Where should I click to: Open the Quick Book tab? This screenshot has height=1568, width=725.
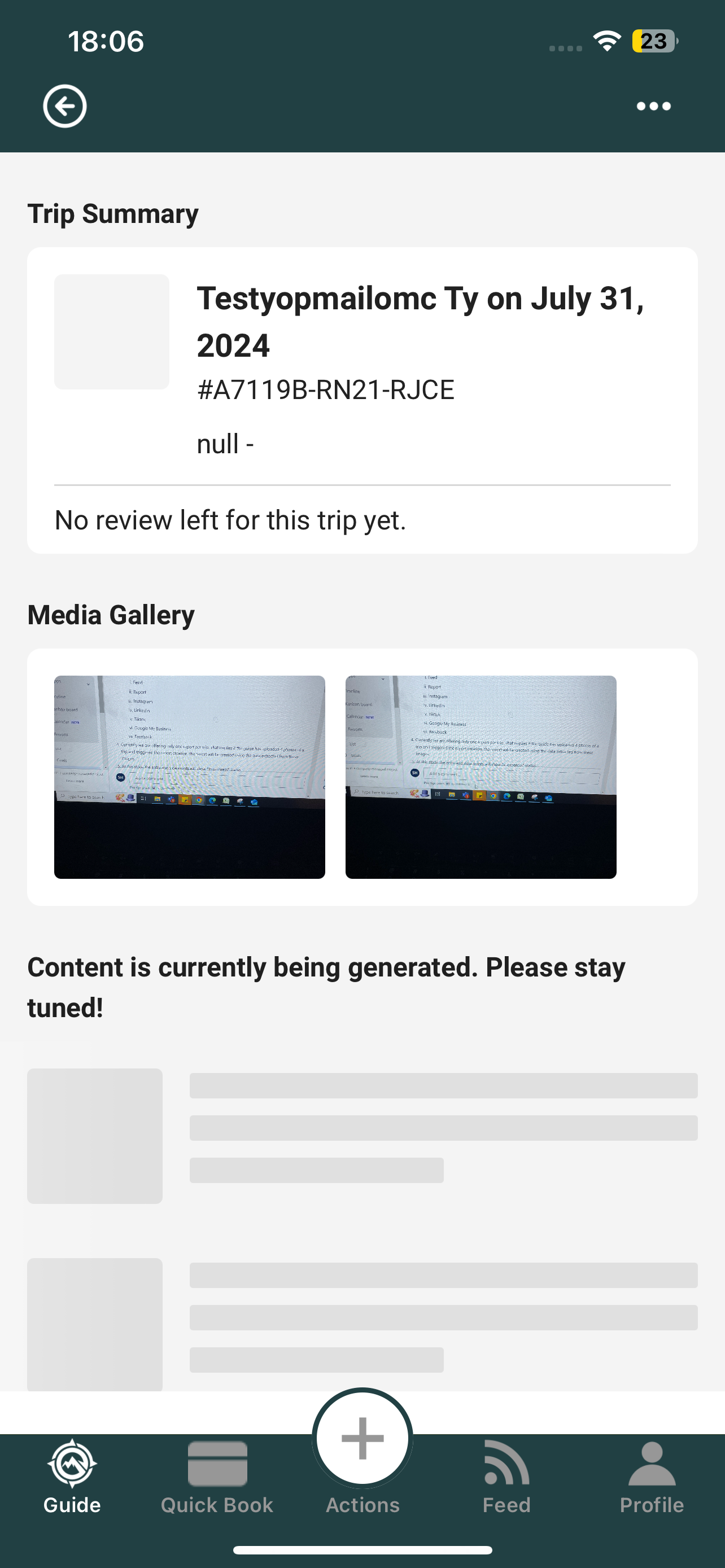click(x=217, y=1478)
